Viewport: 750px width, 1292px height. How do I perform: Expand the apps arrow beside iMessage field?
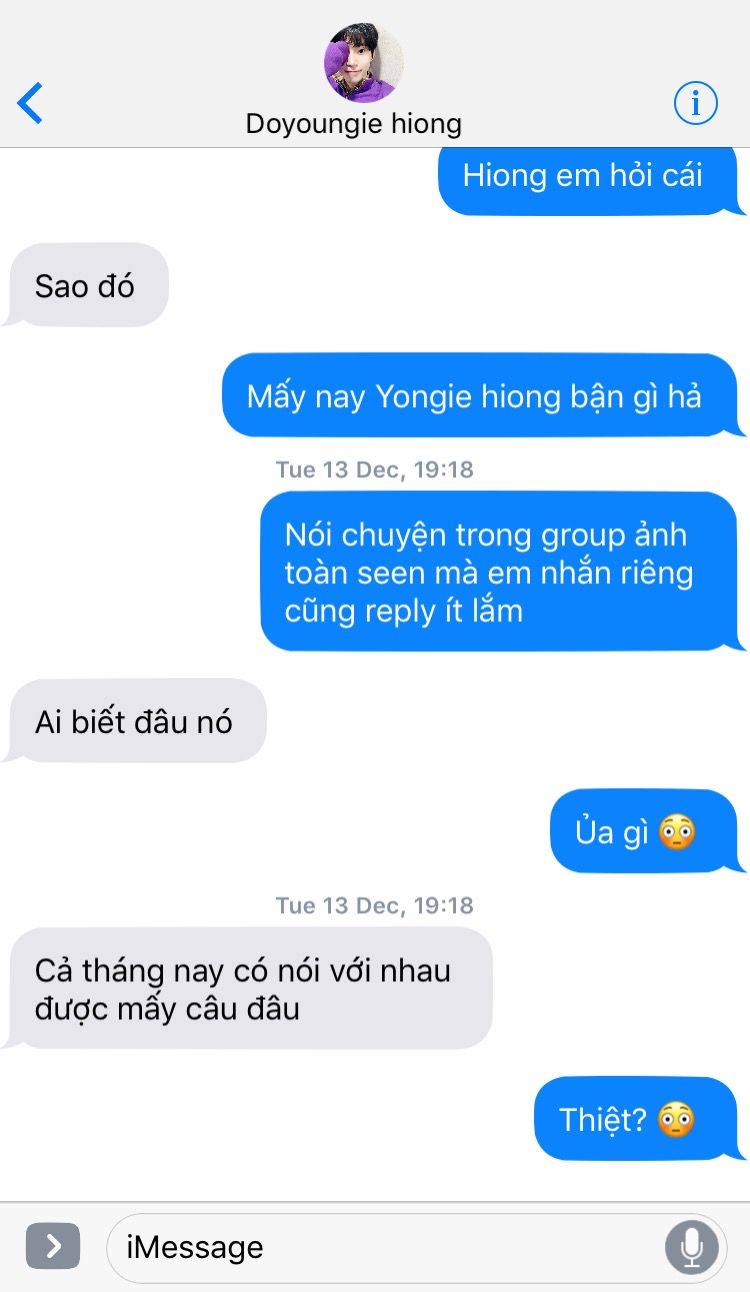(53, 1246)
